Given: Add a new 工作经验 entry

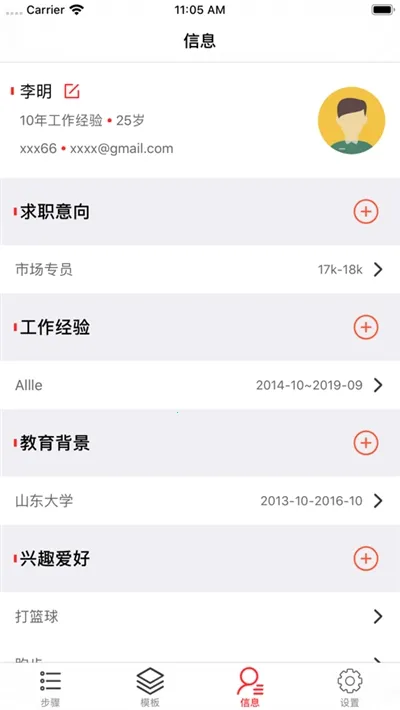Looking at the screenshot, I should click(x=366, y=327).
